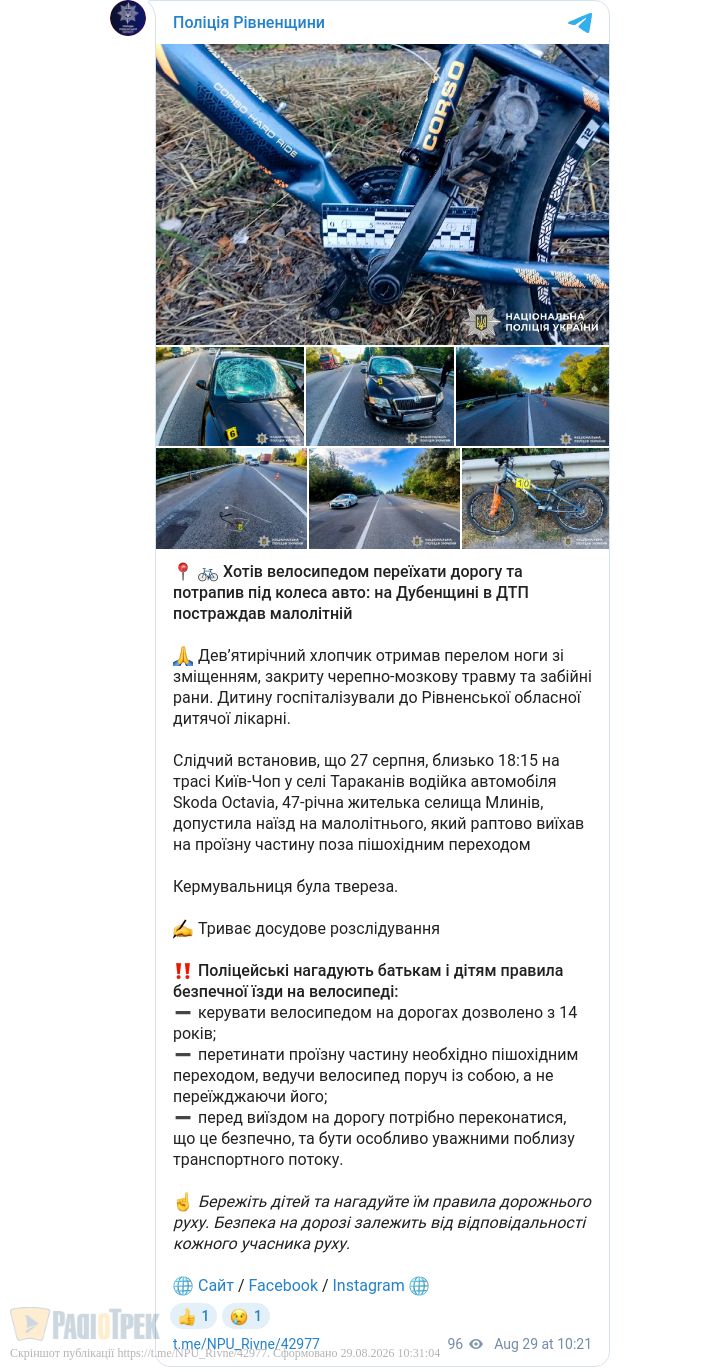View the bicycle leaning on guardrail photo
The width and height of the screenshot is (720, 1371).
coord(535,498)
